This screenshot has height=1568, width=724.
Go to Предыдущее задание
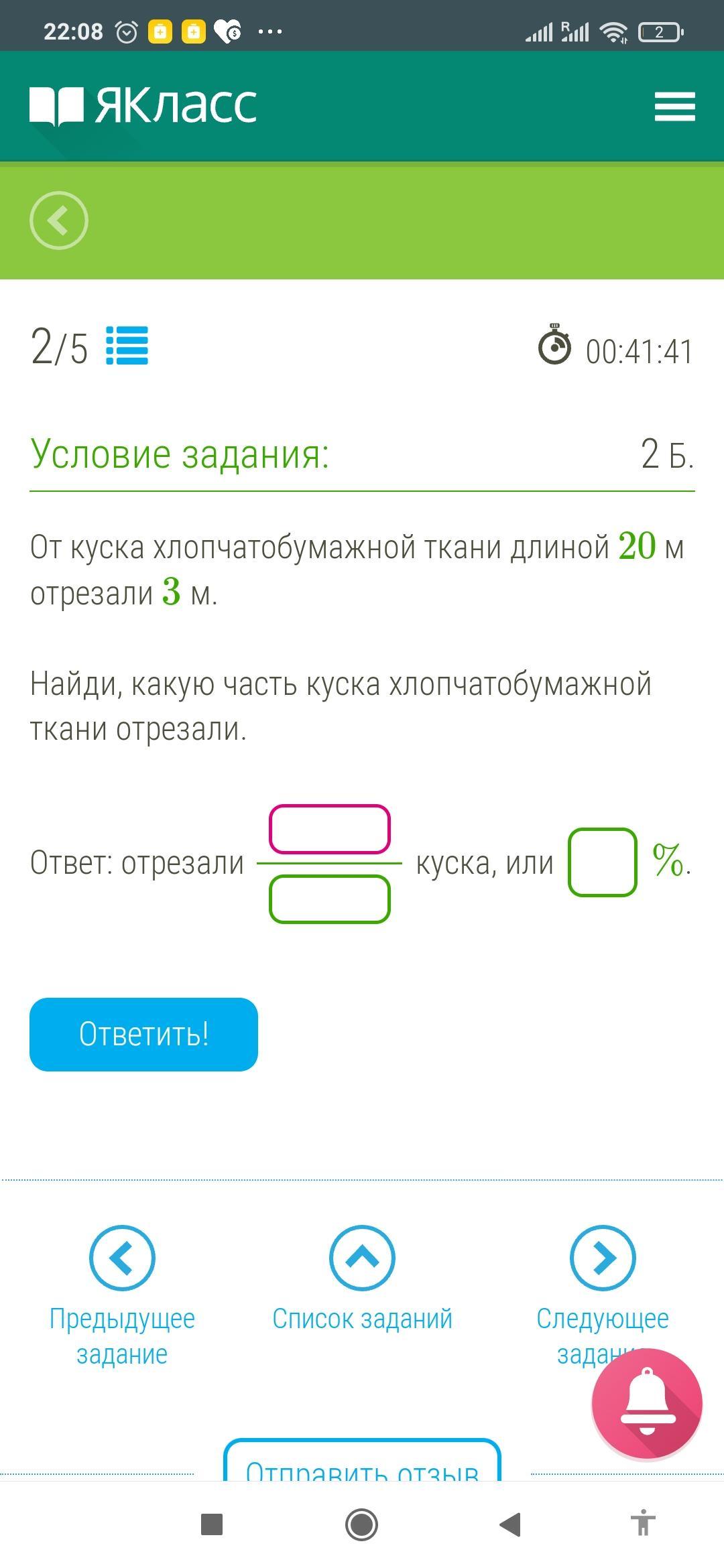tap(122, 1296)
